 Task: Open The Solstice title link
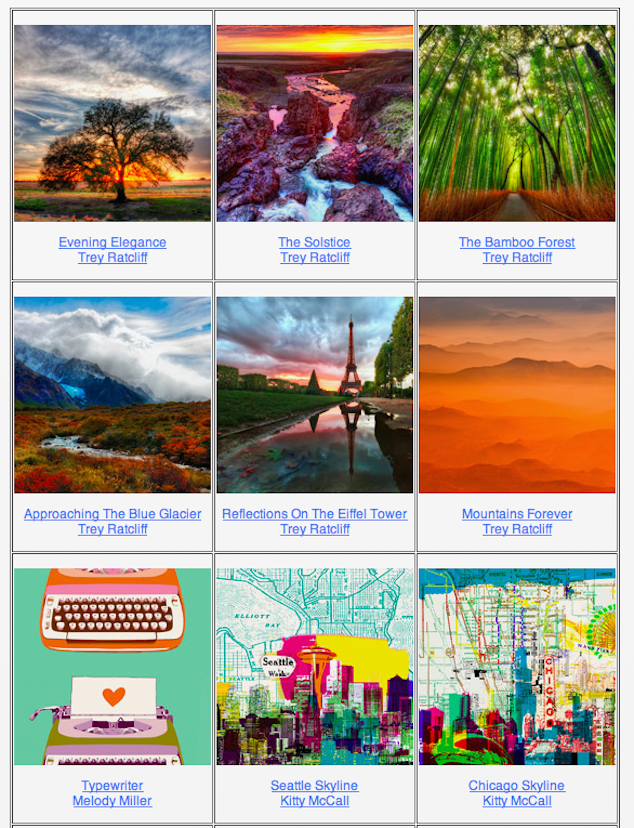click(x=314, y=242)
